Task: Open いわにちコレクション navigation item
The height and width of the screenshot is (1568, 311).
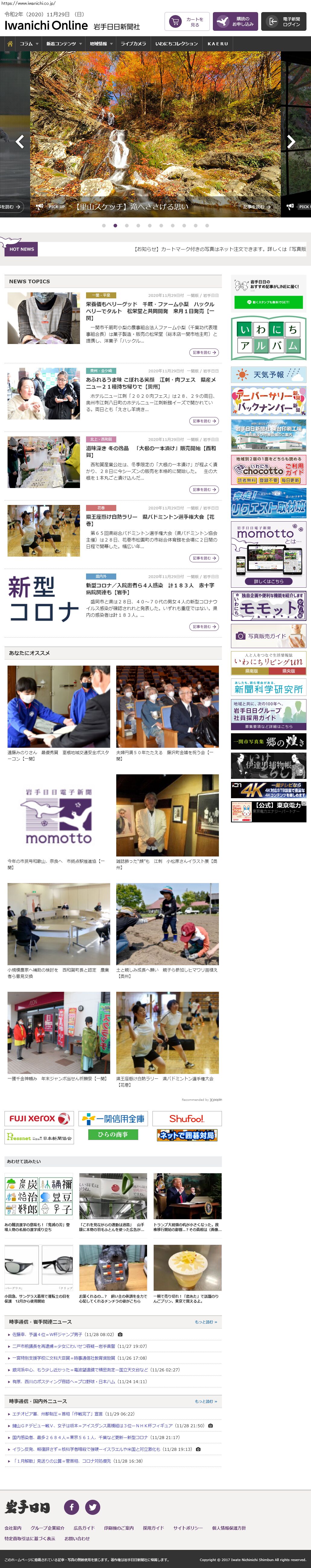Action: 177,44
